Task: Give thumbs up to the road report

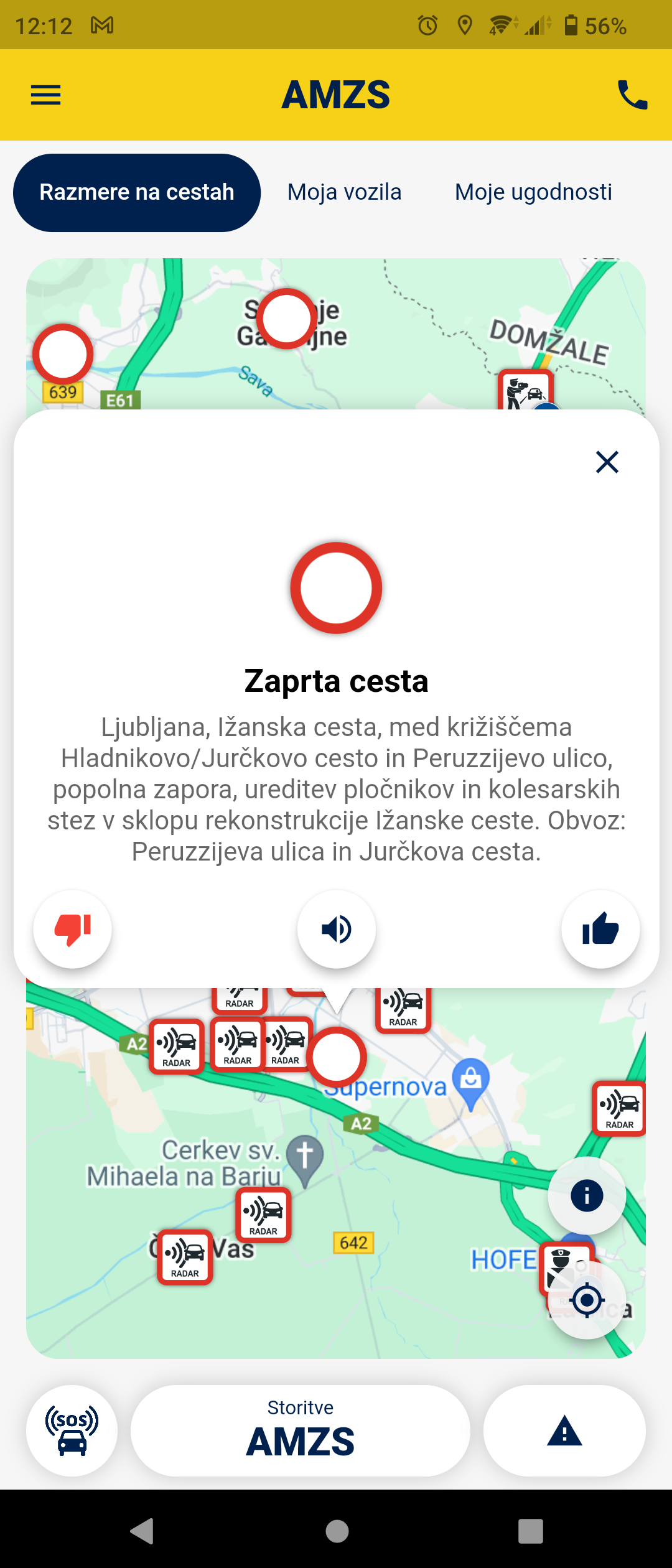Action: (600, 930)
